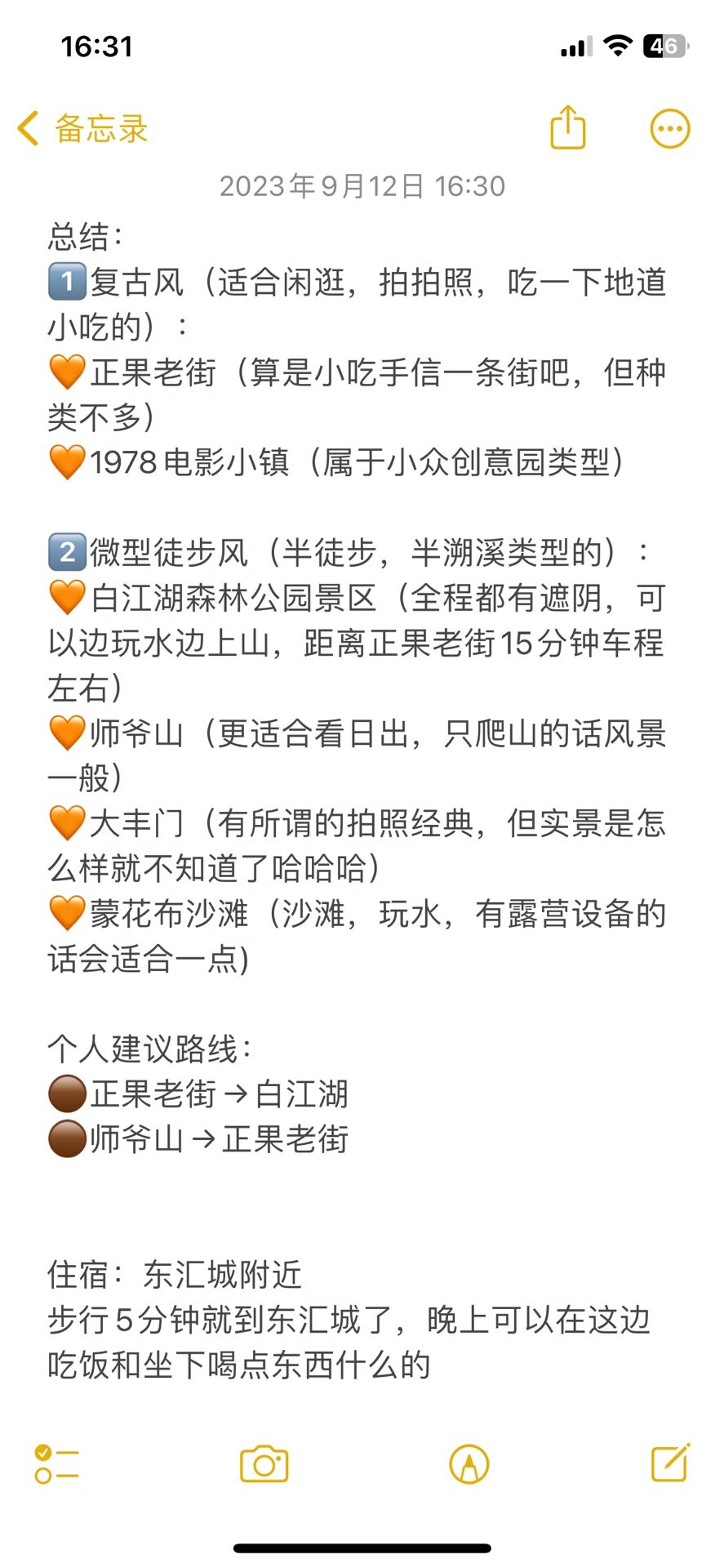
Task: Compose a new note
Action: 671,1462
